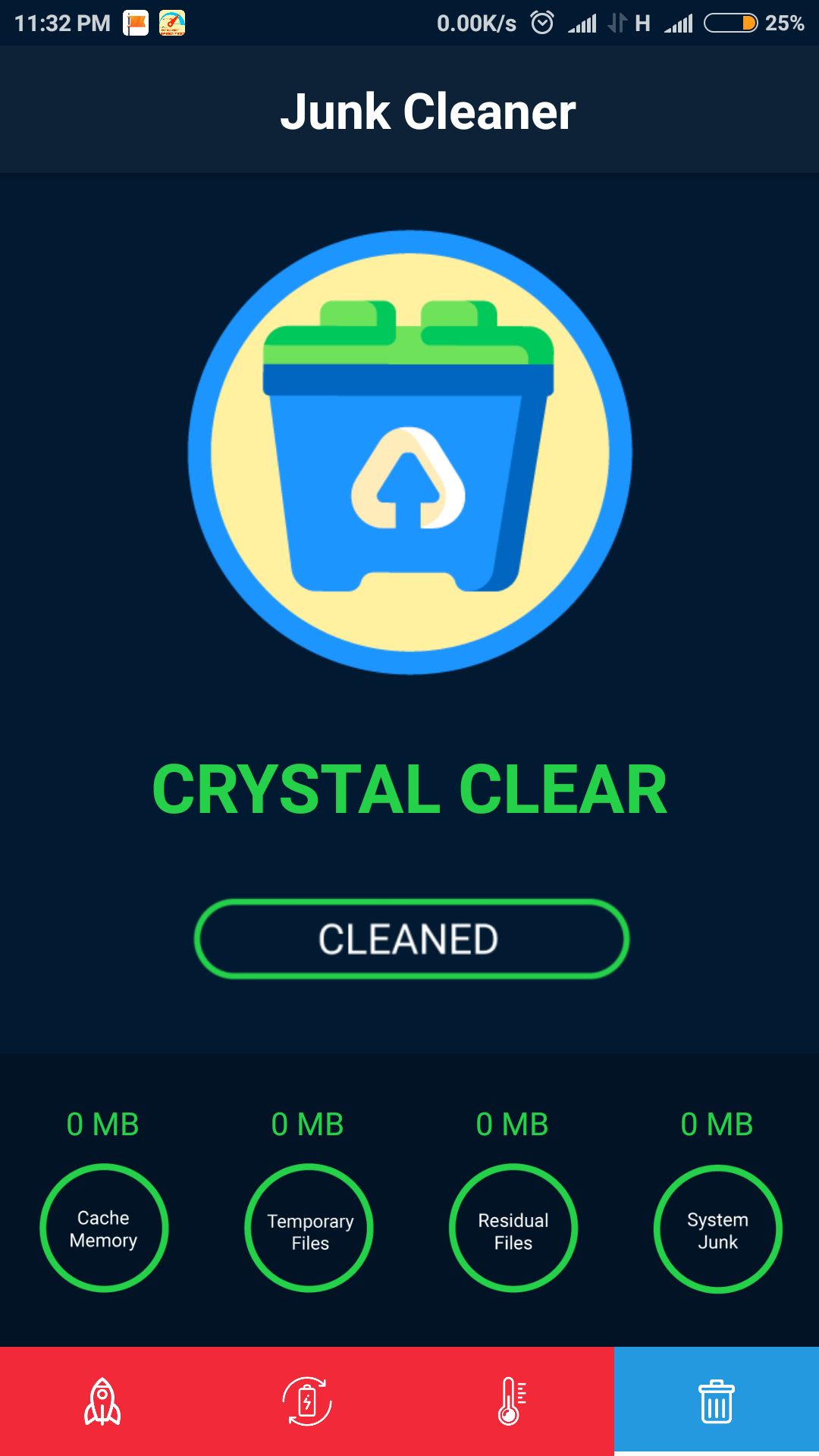Open Cache Memory circle
Screen dimensions: 819x1456
[104, 1228]
